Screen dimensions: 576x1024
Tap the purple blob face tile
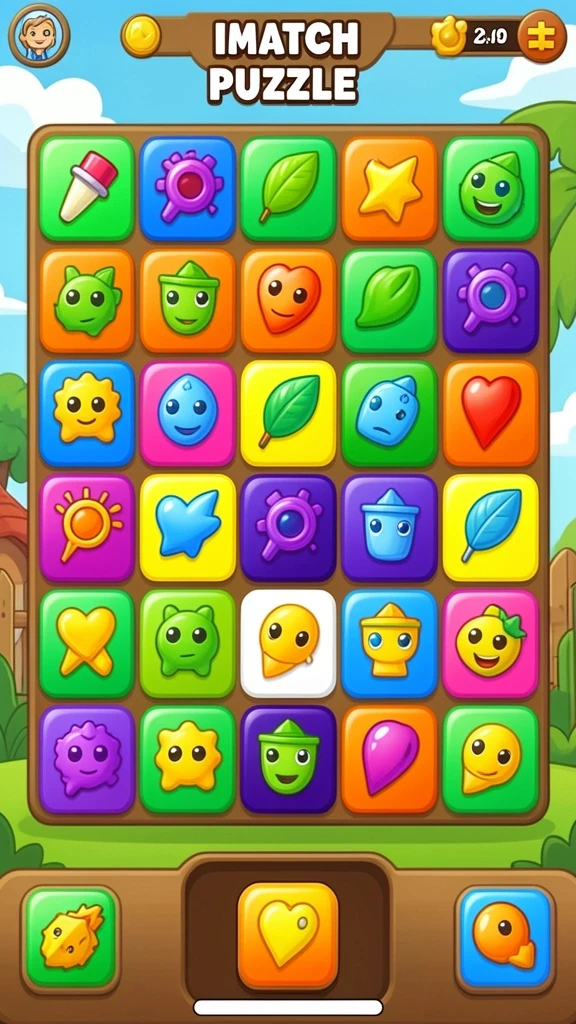click(x=87, y=759)
